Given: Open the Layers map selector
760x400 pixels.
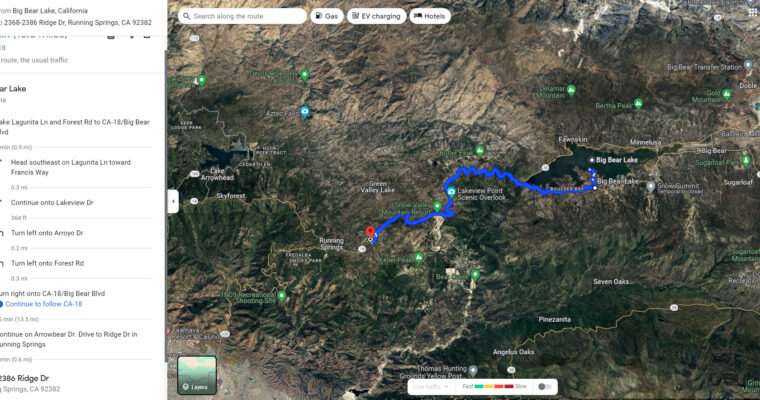Looking at the screenshot, I should pyautogui.click(x=196, y=375).
